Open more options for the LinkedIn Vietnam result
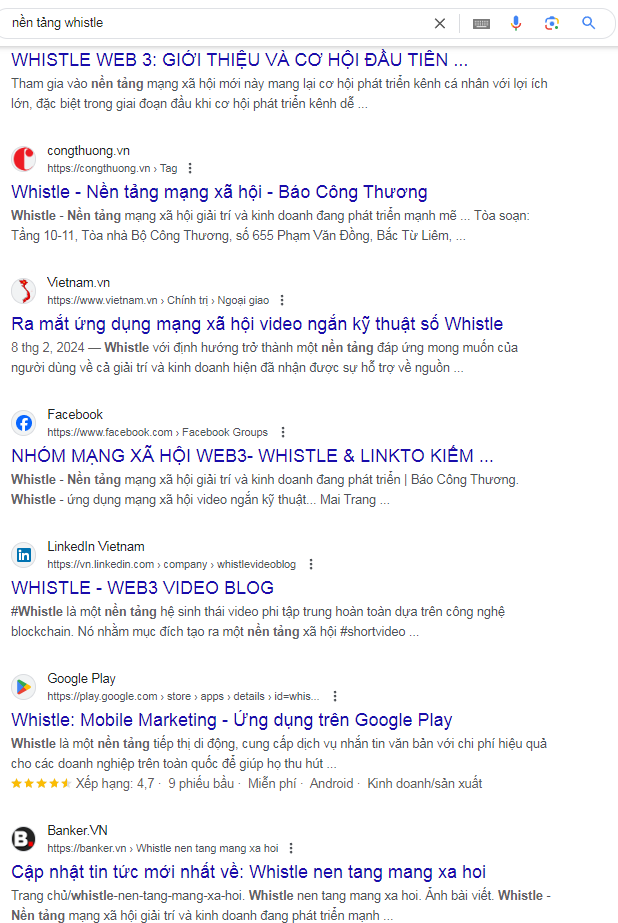This screenshot has width=618, height=923. pyautogui.click(x=309, y=564)
